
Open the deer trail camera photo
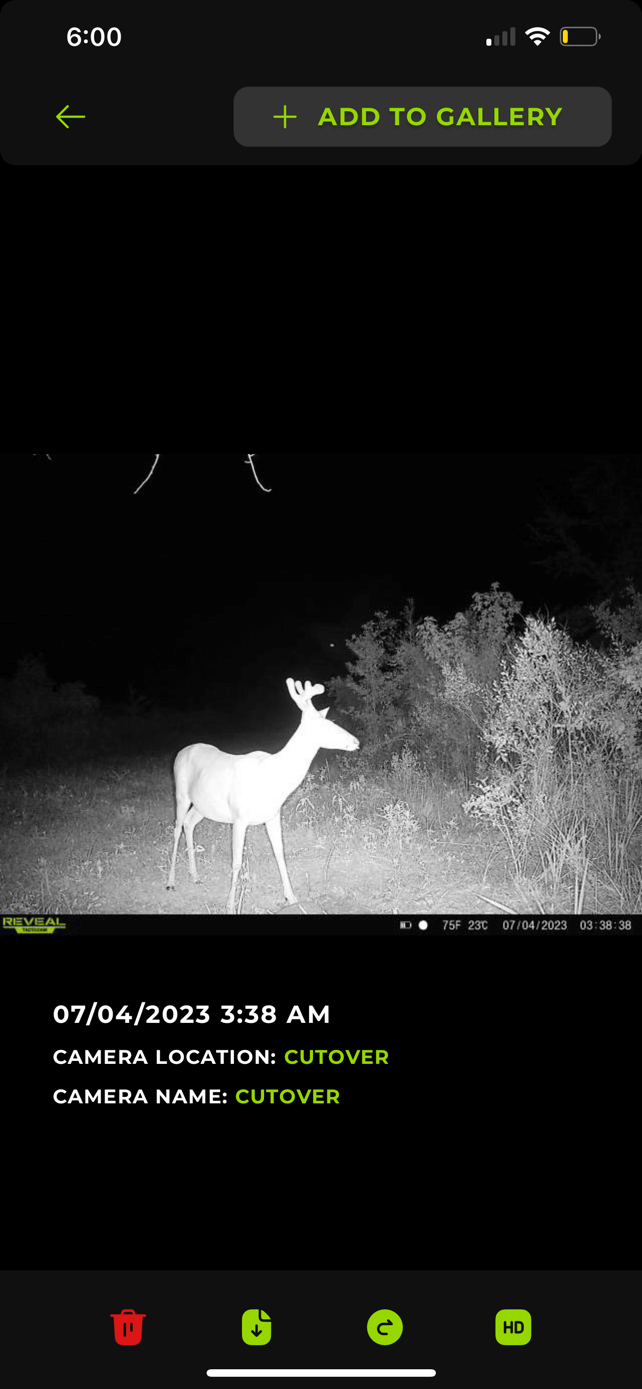click(321, 690)
